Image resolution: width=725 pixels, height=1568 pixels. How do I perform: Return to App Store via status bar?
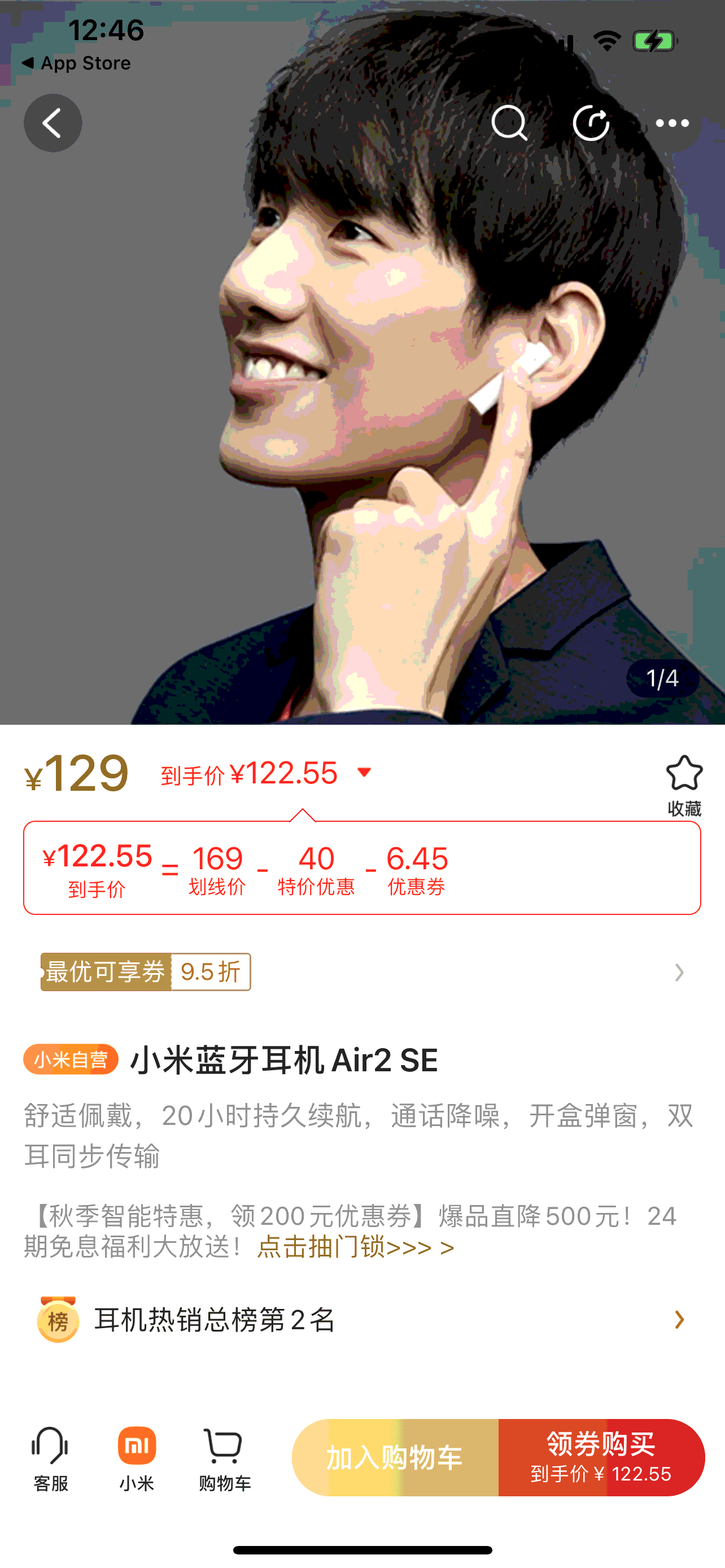click(76, 63)
